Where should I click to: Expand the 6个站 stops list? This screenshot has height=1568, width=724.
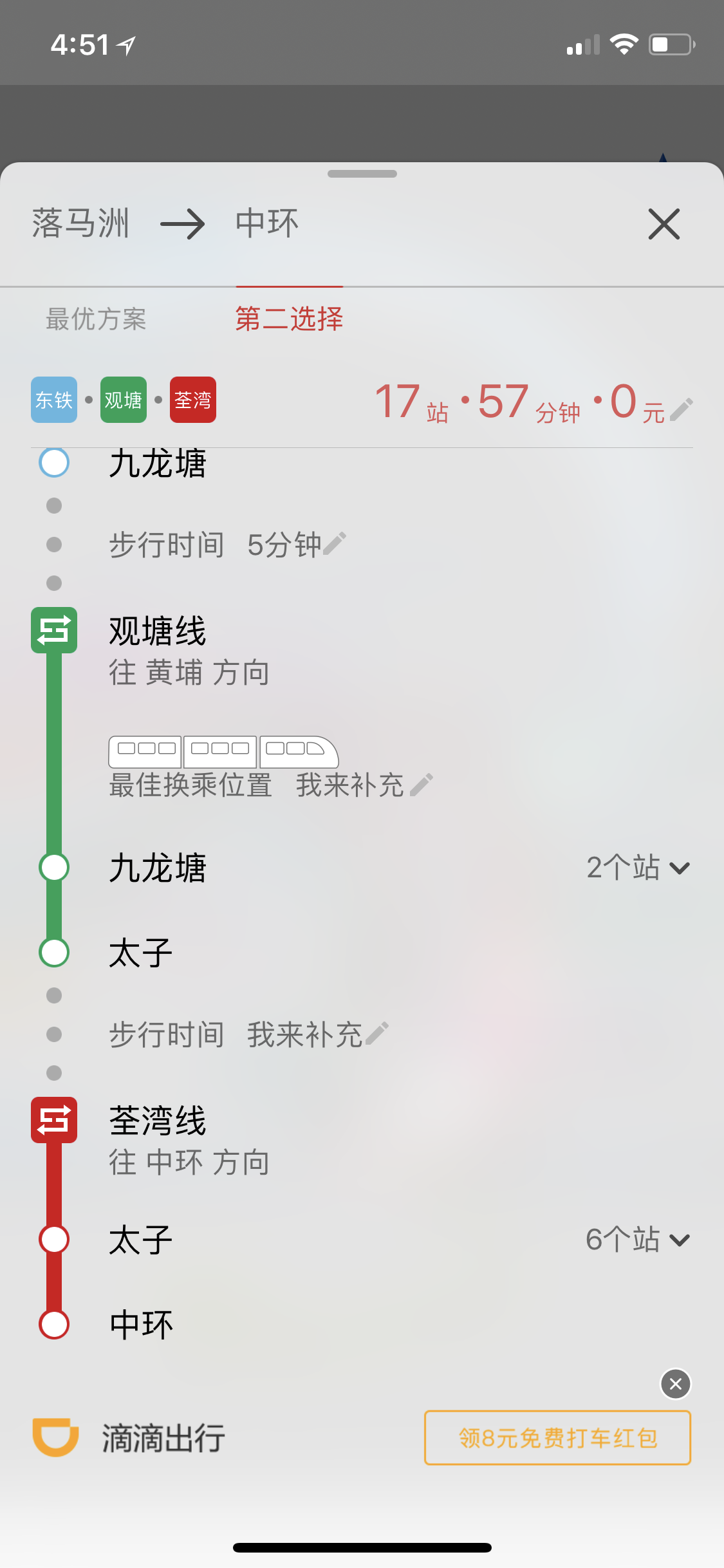click(637, 1239)
